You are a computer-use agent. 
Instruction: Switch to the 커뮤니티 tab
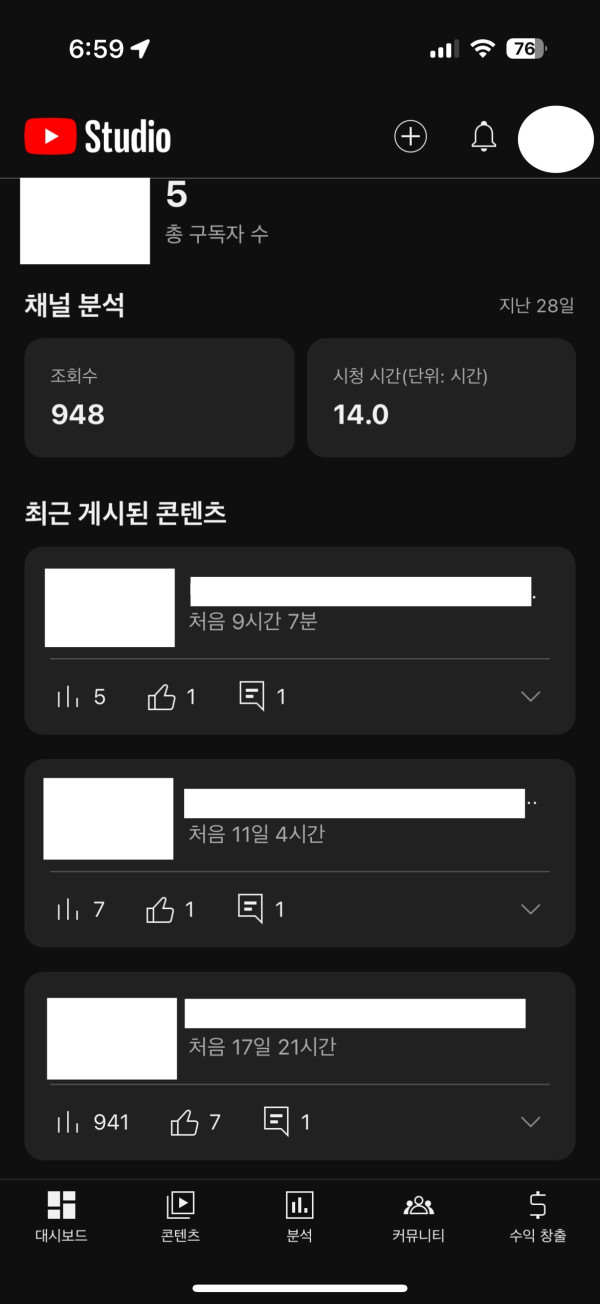pos(418,1216)
